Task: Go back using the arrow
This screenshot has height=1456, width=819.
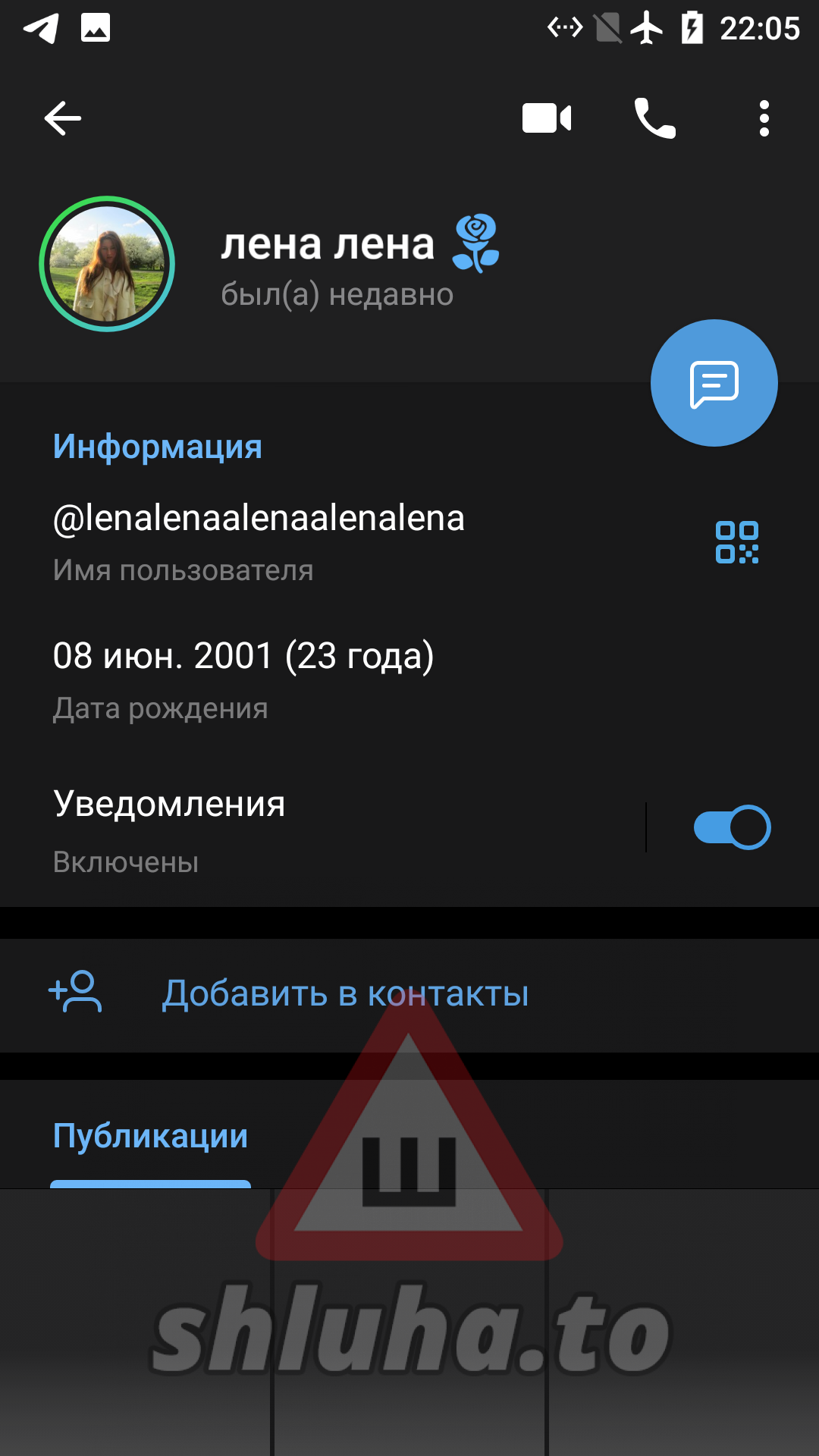Action: pyautogui.click(x=62, y=118)
